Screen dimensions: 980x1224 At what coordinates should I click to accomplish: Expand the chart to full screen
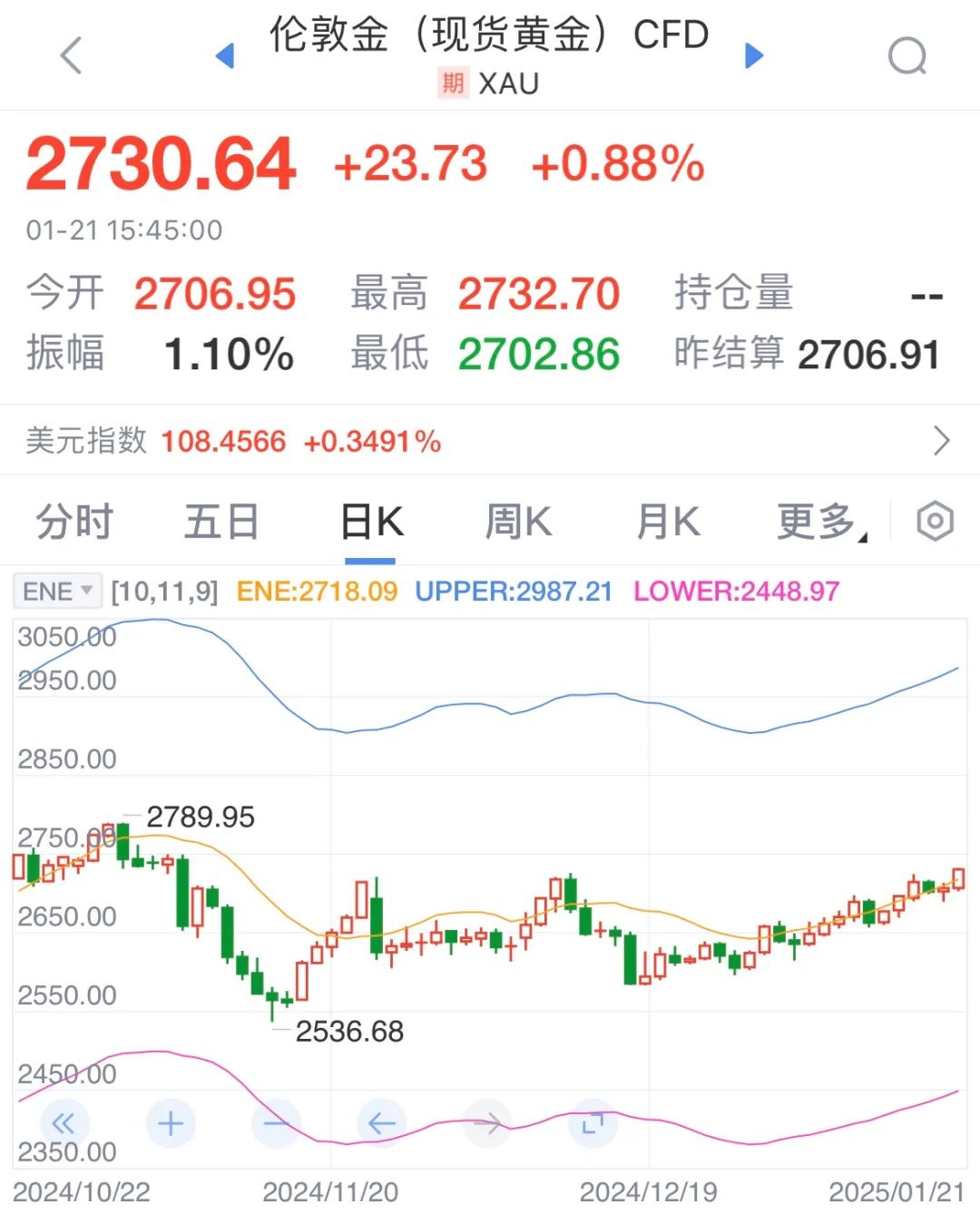point(593,1124)
